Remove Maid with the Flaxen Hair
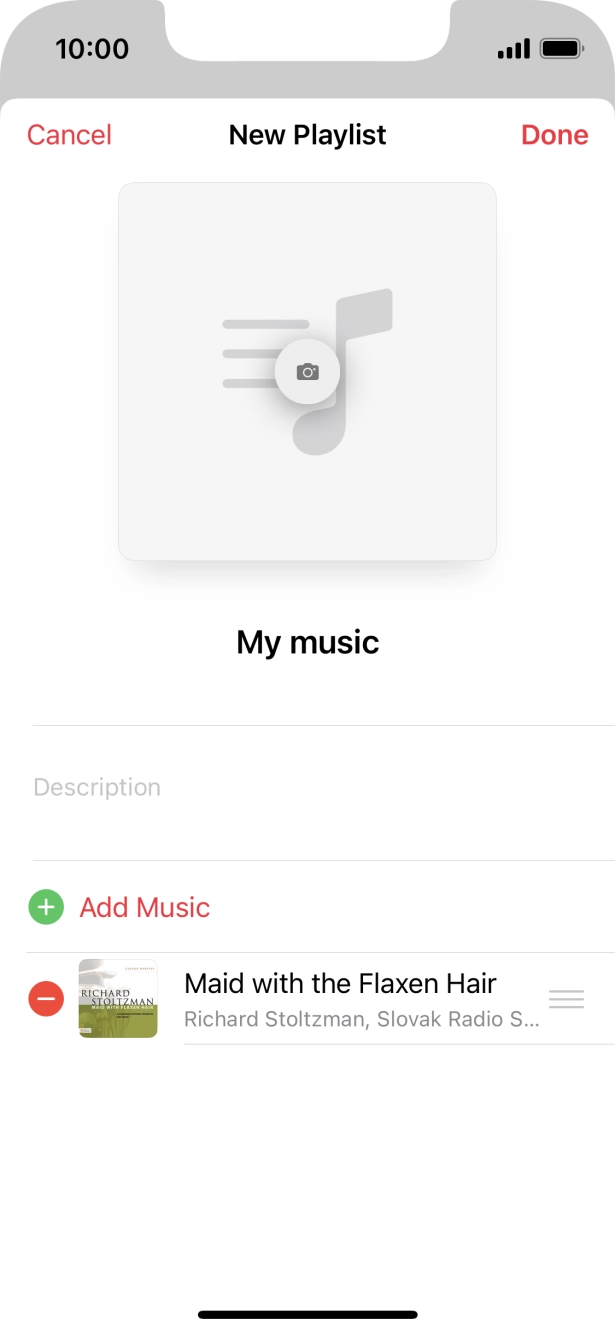The width and height of the screenshot is (615, 1332). [46, 998]
